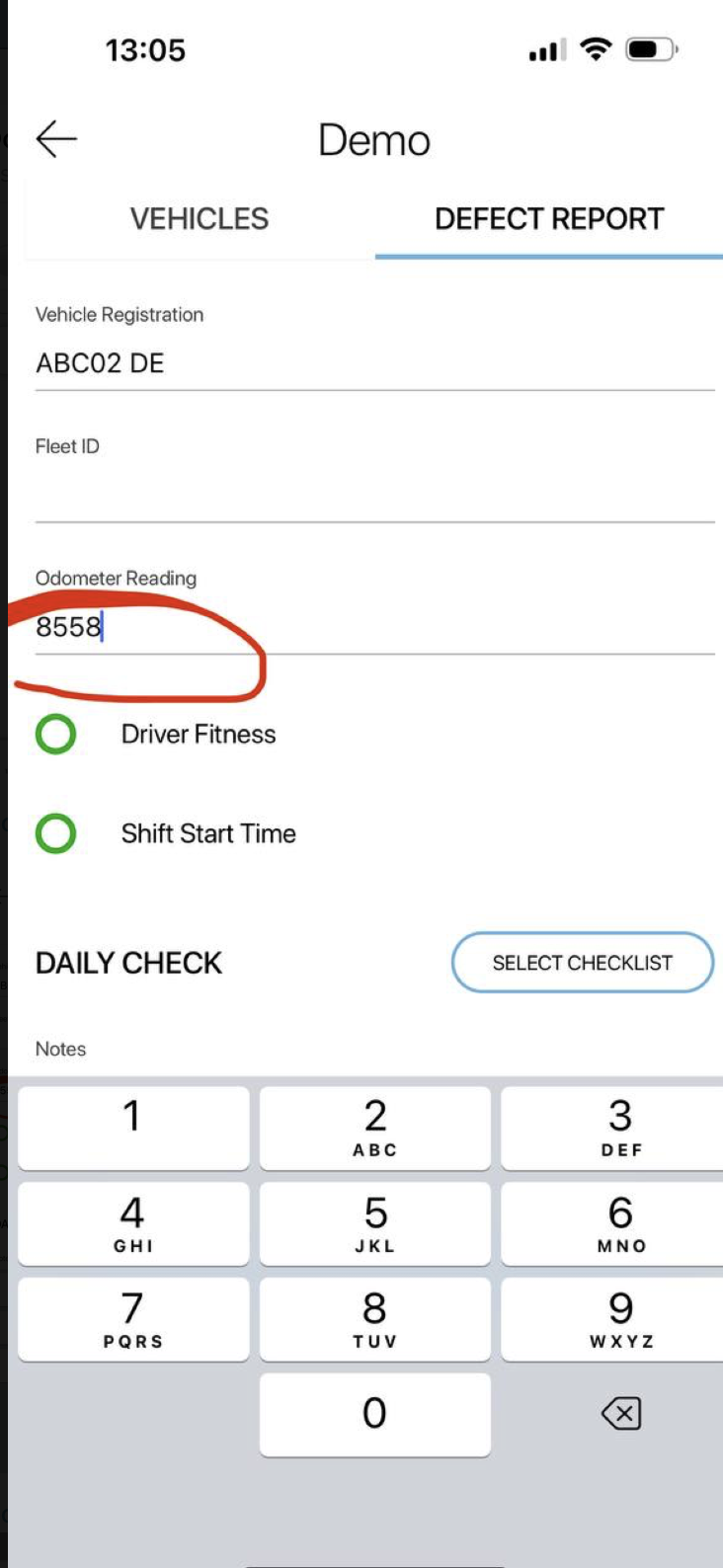Image resolution: width=723 pixels, height=1568 pixels.
Task: Type 5 on the number keypad
Action: [x=374, y=1223]
